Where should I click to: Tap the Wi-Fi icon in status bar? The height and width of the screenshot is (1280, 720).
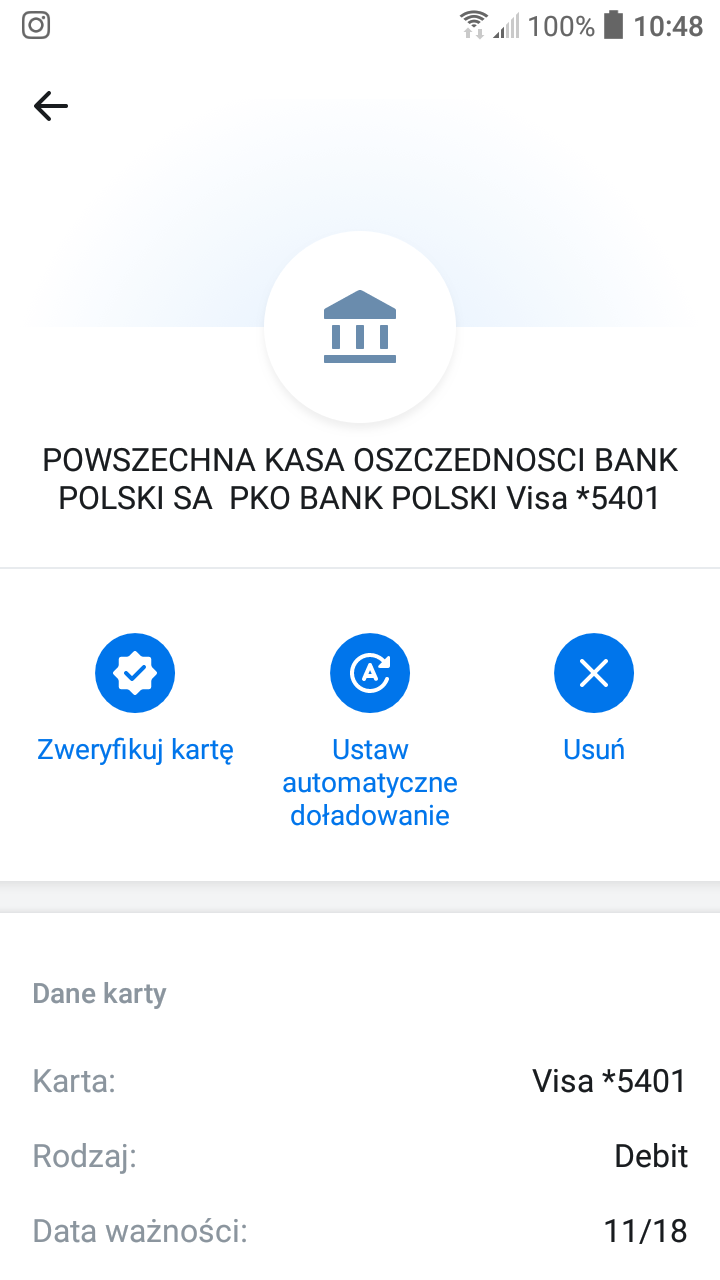pos(474,25)
